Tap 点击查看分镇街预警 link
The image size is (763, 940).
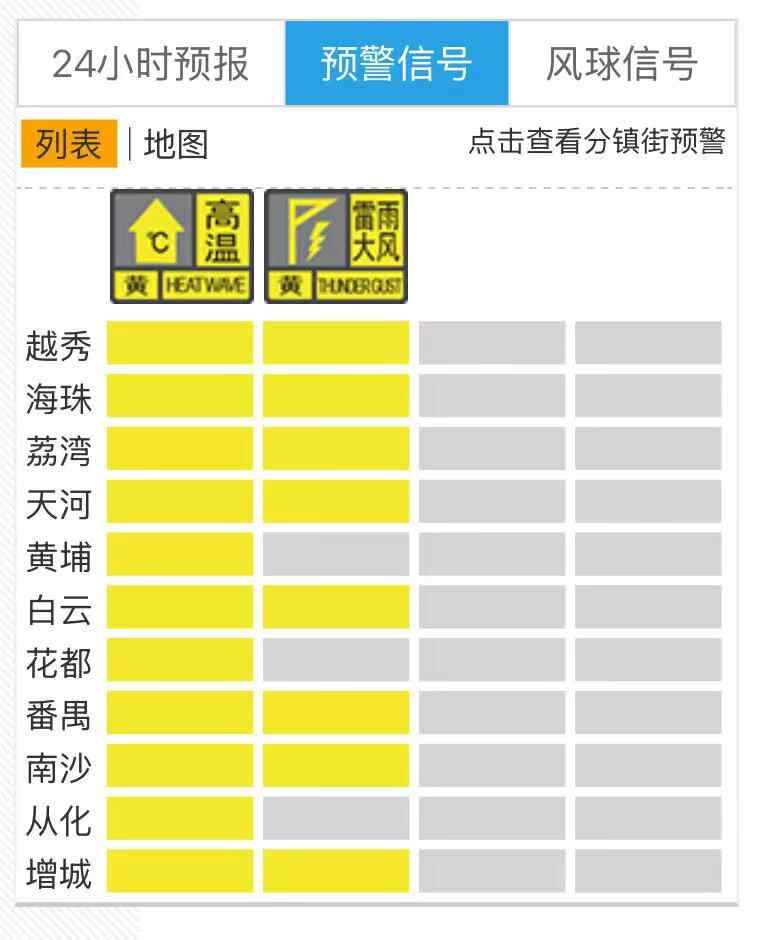596,141
